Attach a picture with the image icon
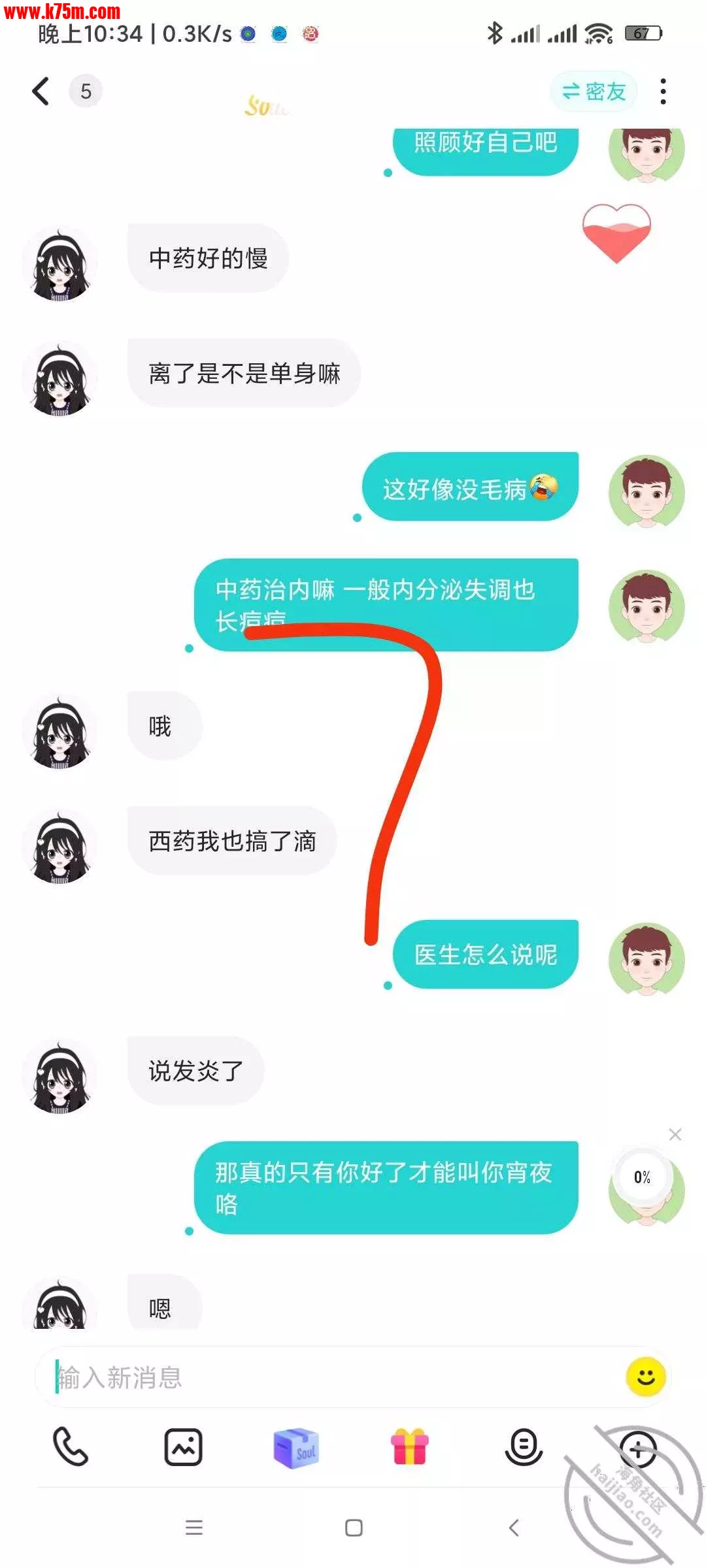Image resolution: width=706 pixels, height=1568 pixels. [x=183, y=1447]
